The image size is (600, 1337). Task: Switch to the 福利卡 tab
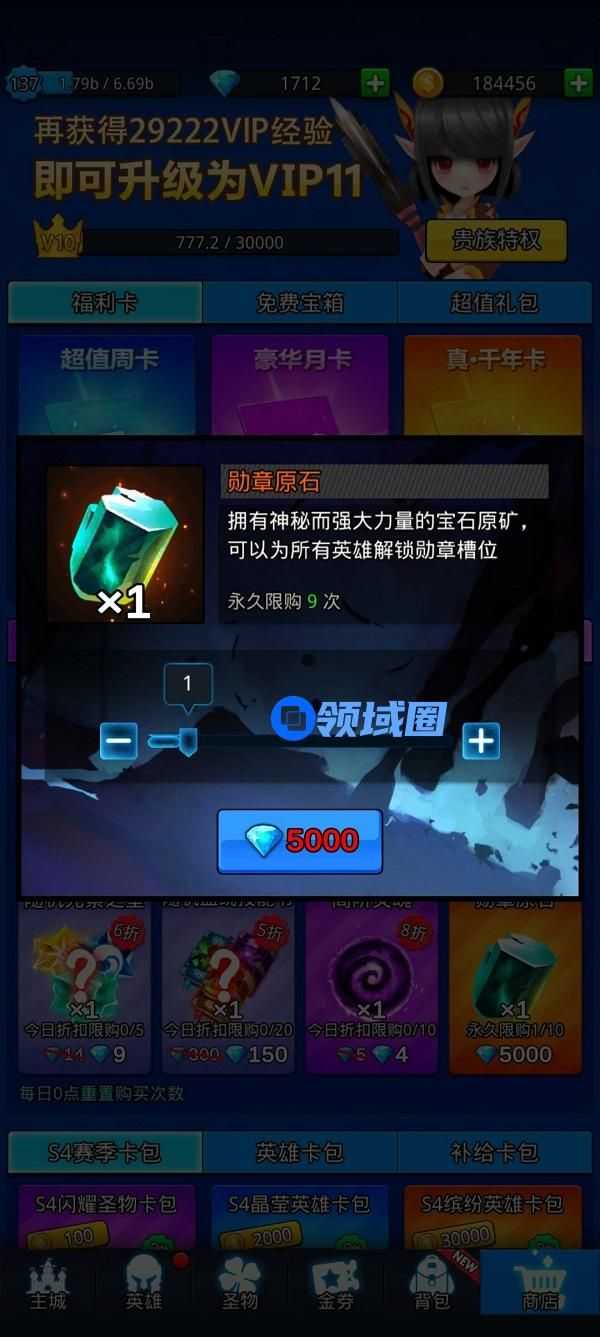pyautogui.click(x=105, y=302)
